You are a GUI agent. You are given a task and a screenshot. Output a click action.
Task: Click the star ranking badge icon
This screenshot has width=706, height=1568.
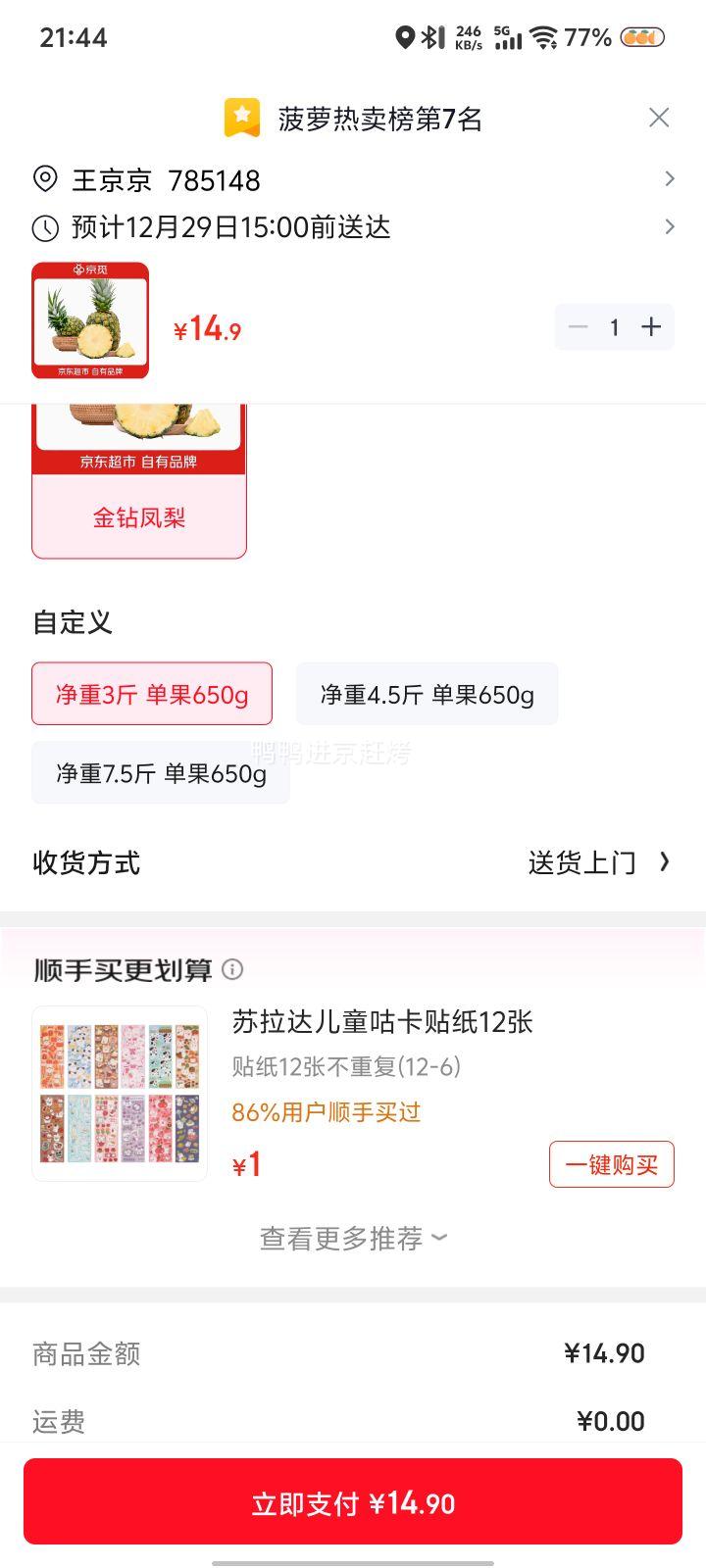pyautogui.click(x=241, y=117)
